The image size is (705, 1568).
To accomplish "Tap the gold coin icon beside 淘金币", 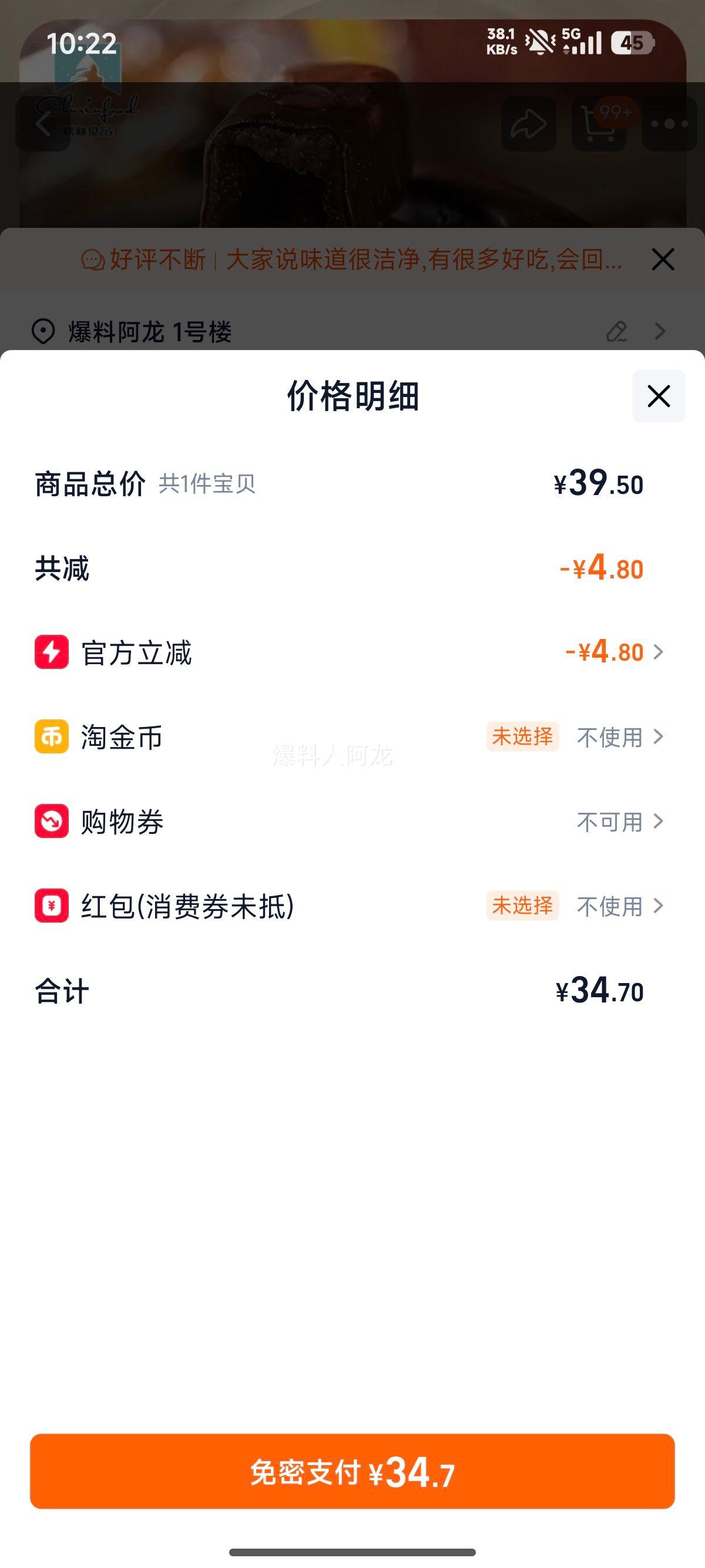I will click(52, 737).
